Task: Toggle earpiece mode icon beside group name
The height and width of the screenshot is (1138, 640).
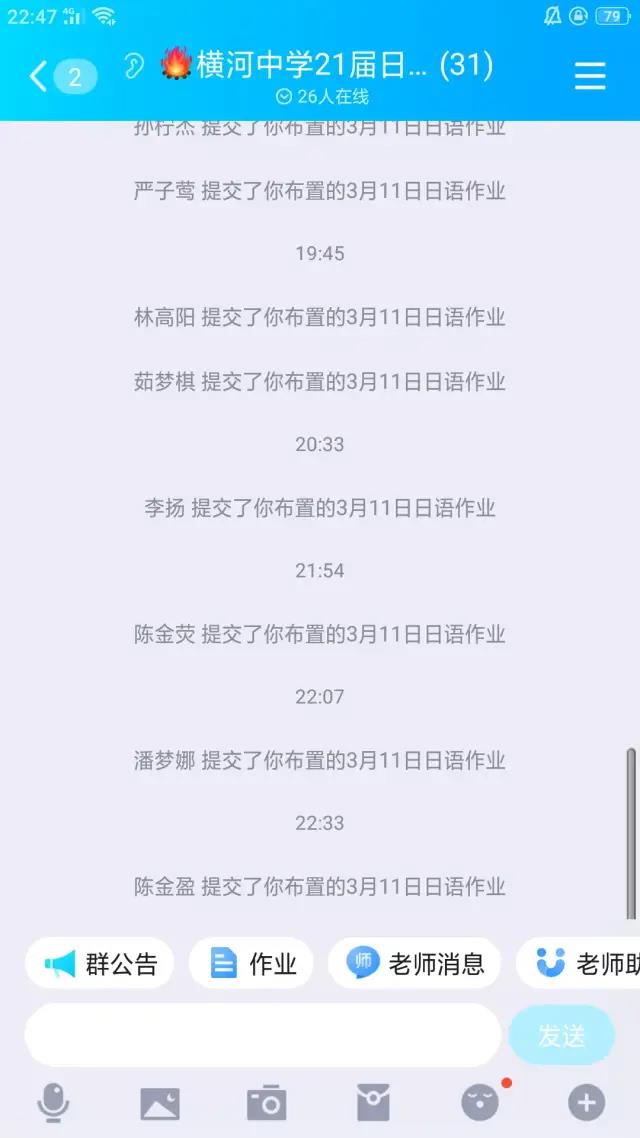Action: point(134,66)
